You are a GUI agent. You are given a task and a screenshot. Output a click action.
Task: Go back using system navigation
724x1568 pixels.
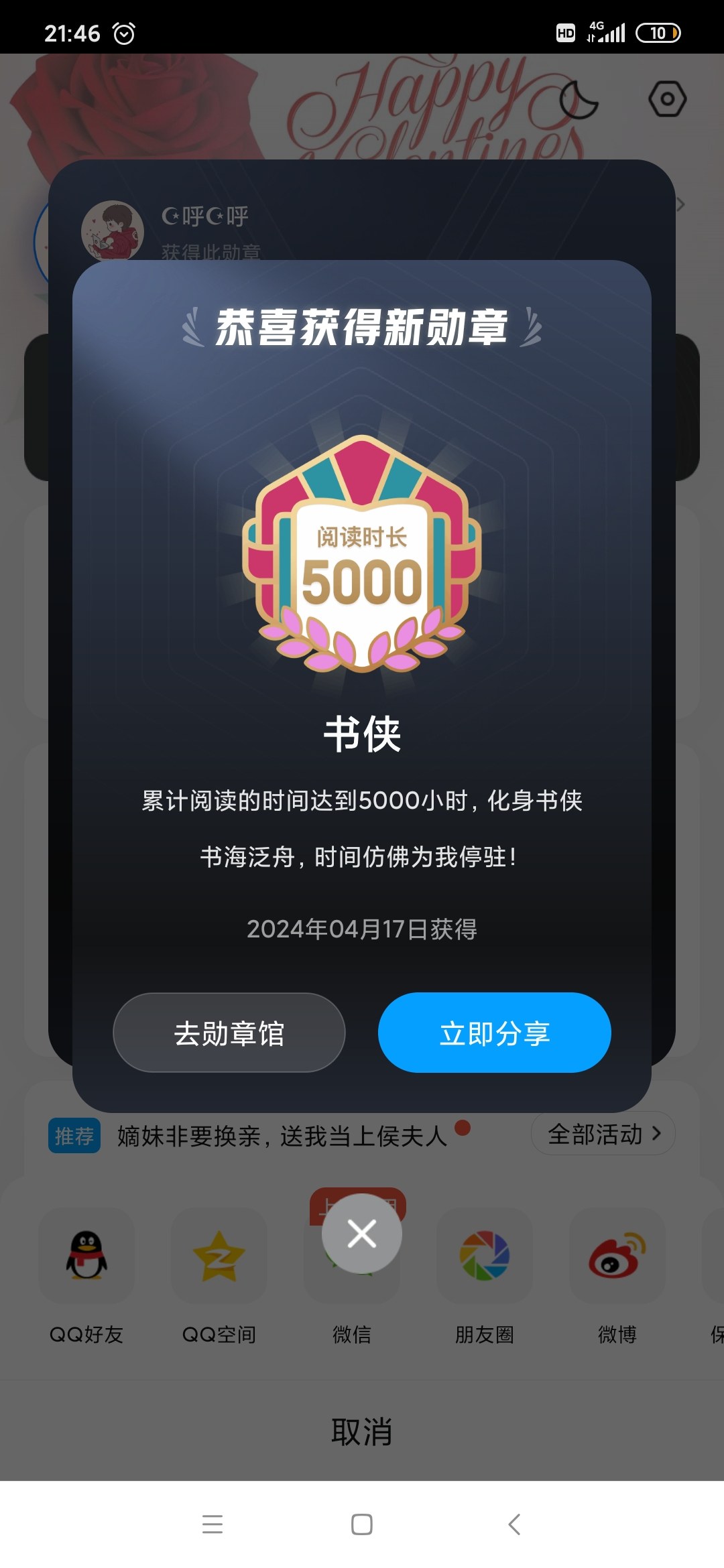click(x=514, y=1524)
